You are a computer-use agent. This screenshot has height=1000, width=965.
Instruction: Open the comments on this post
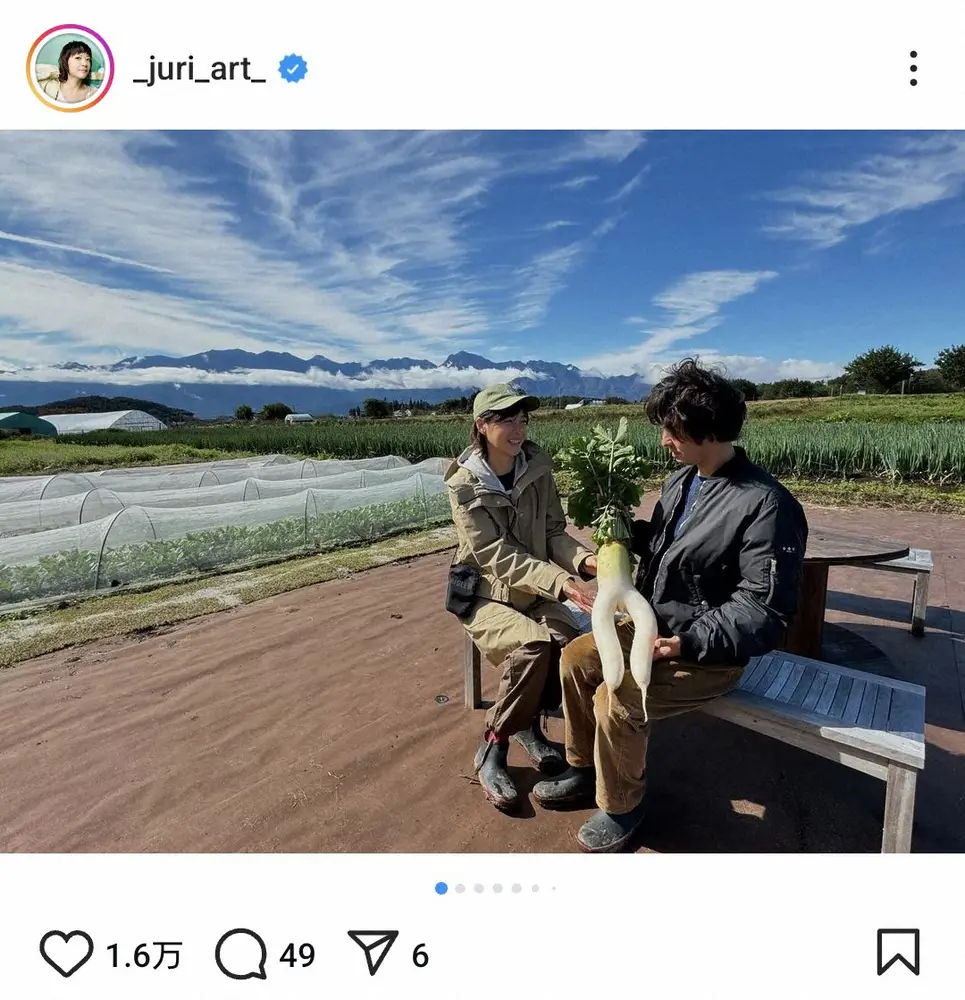pyautogui.click(x=241, y=953)
